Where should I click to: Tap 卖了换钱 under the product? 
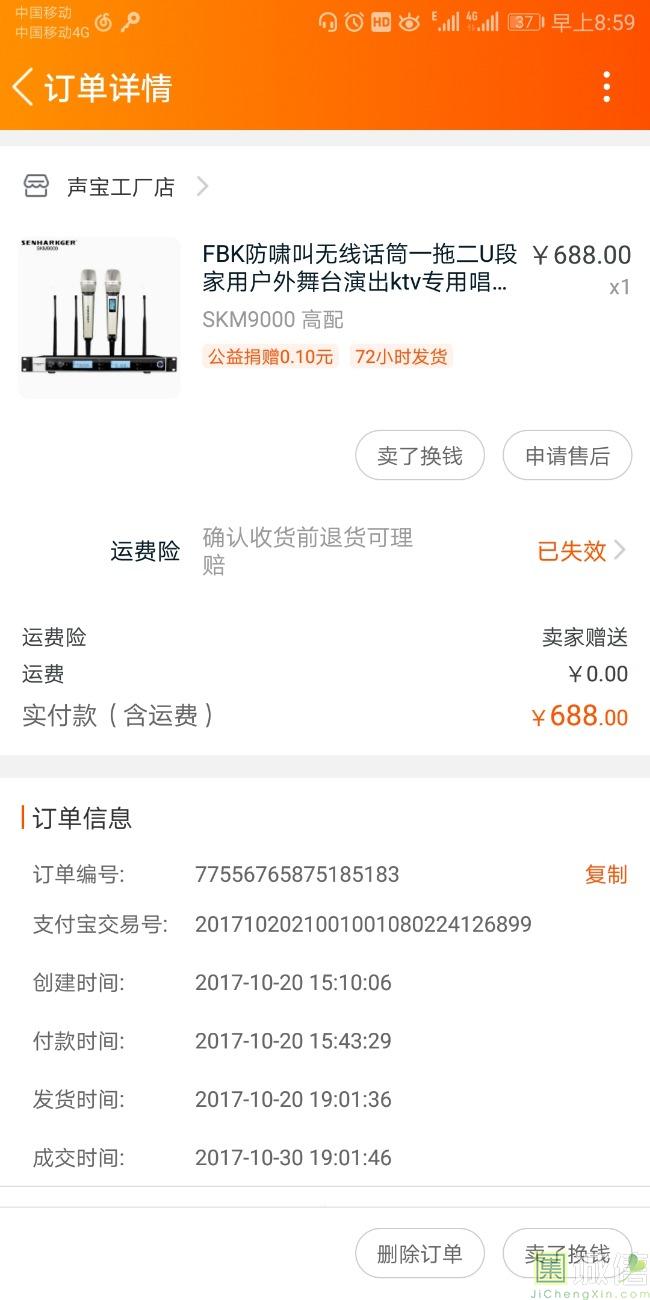click(420, 456)
